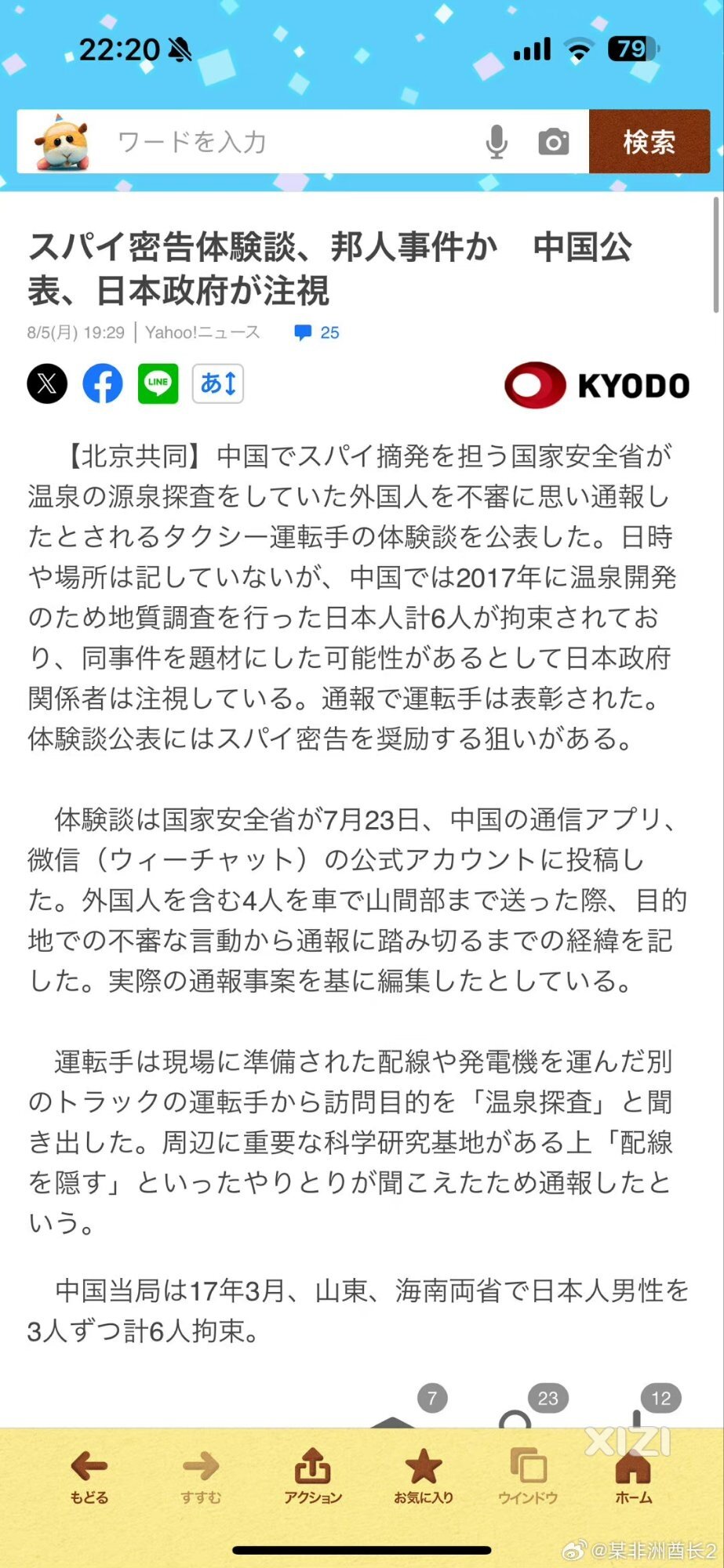Share the article via LINE
Image resolution: width=724 pixels, height=1568 pixels.
(158, 383)
